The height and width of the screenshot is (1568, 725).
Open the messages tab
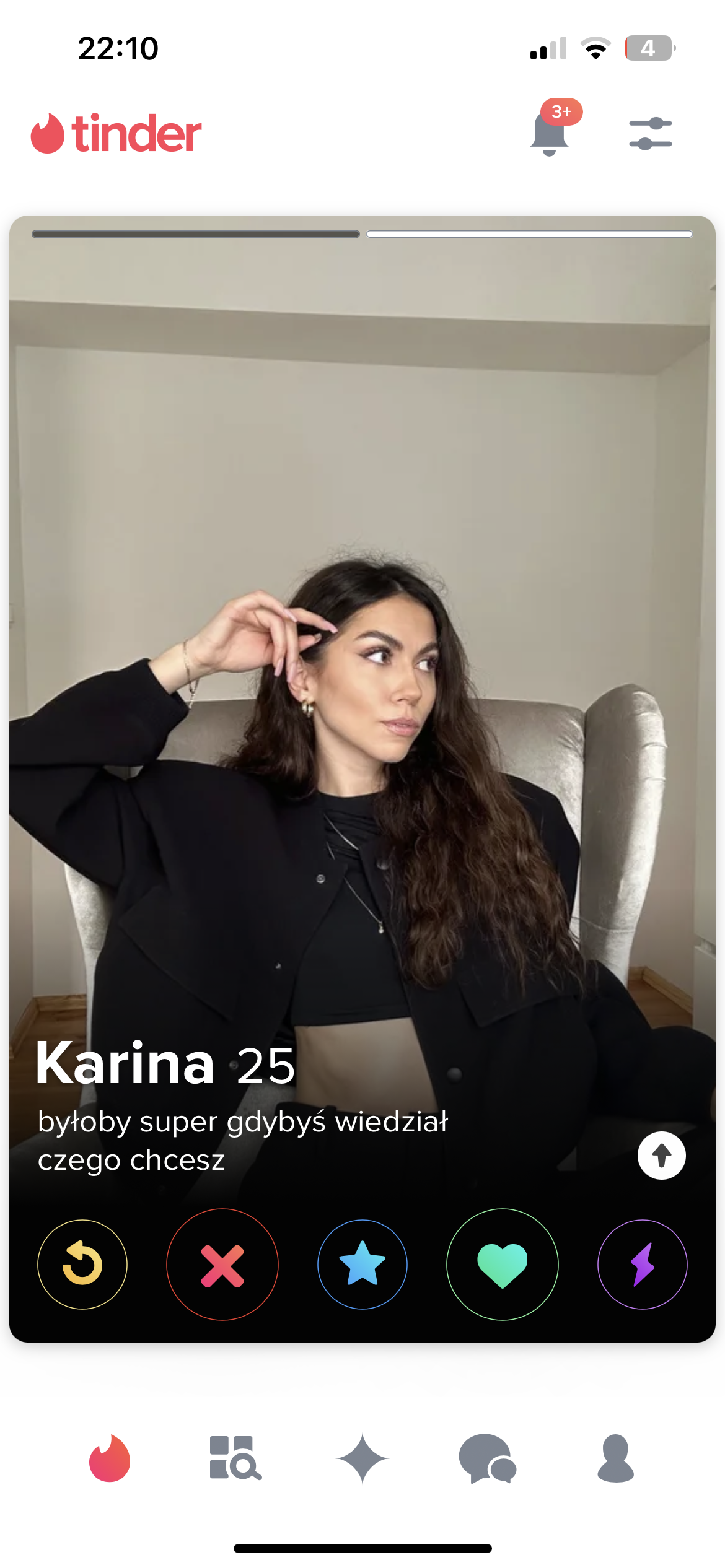[488, 1458]
